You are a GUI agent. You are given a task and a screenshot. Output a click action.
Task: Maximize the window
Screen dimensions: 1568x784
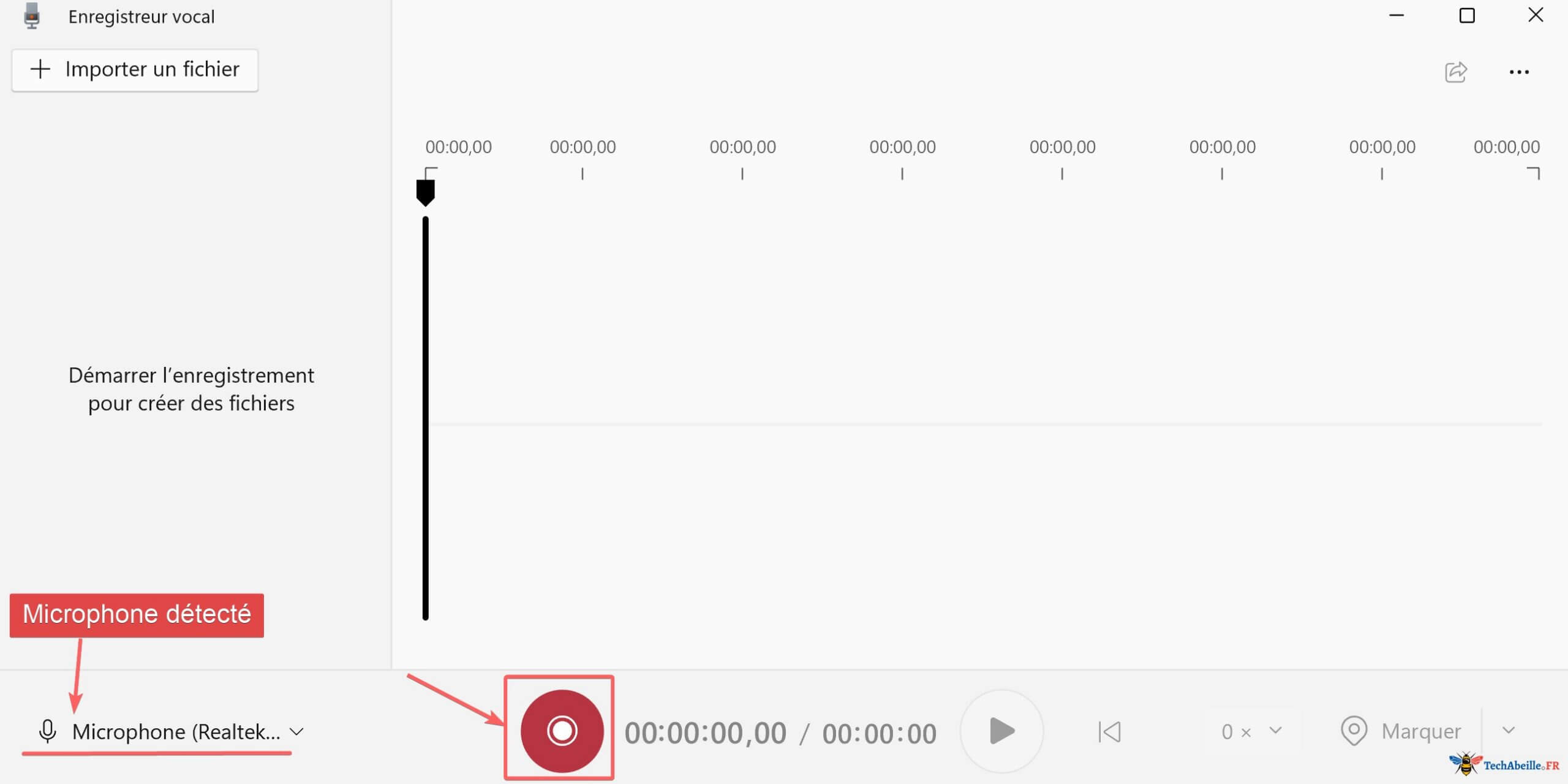(x=1467, y=15)
